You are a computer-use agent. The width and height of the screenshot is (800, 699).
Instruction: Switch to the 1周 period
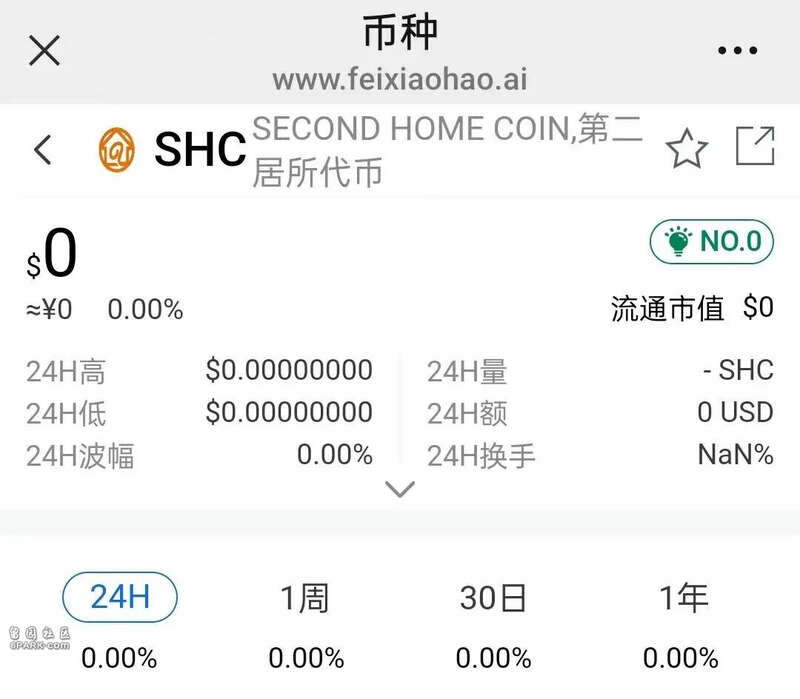[x=305, y=598]
